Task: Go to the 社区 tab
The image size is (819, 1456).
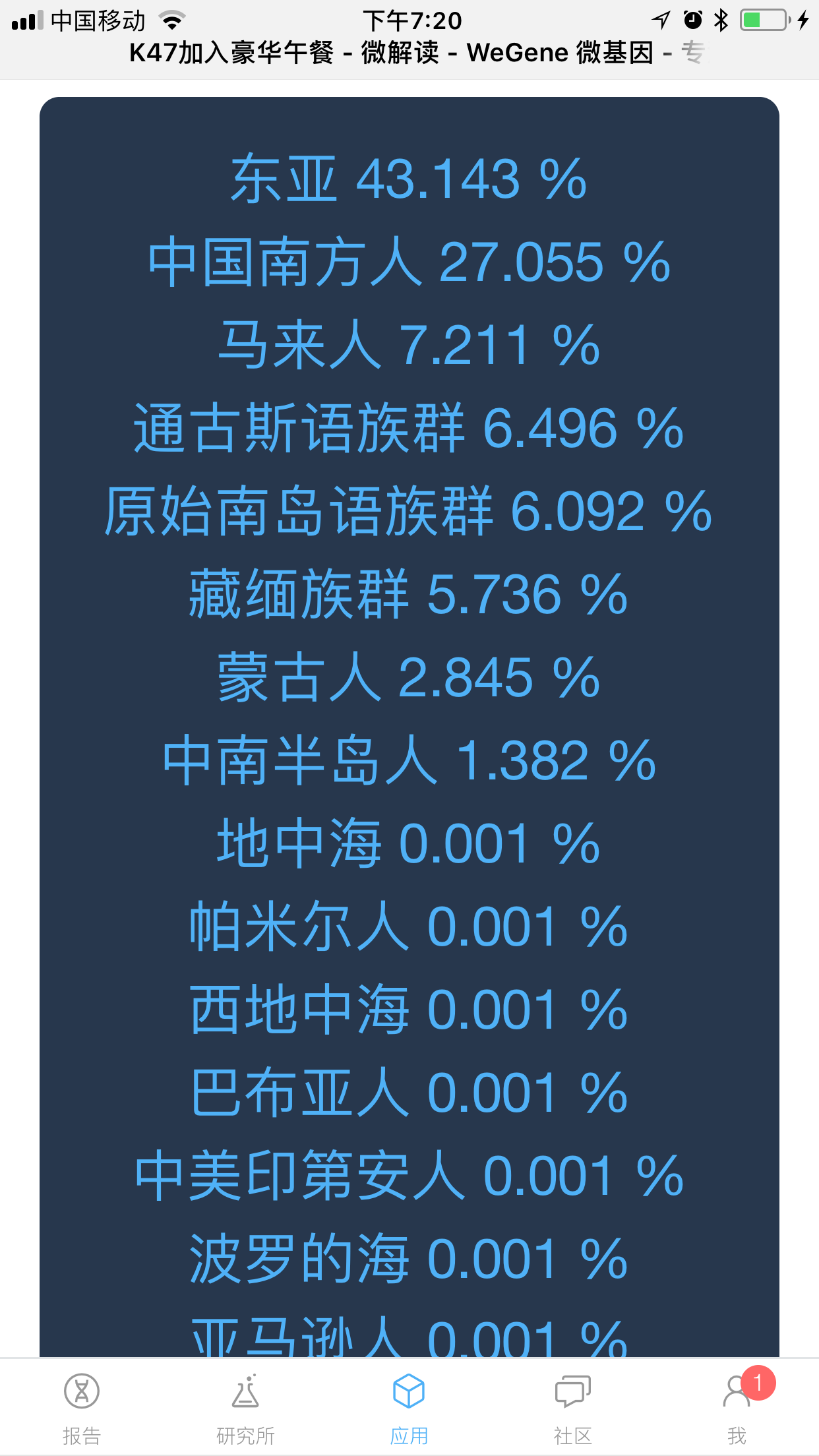Action: (572, 1408)
